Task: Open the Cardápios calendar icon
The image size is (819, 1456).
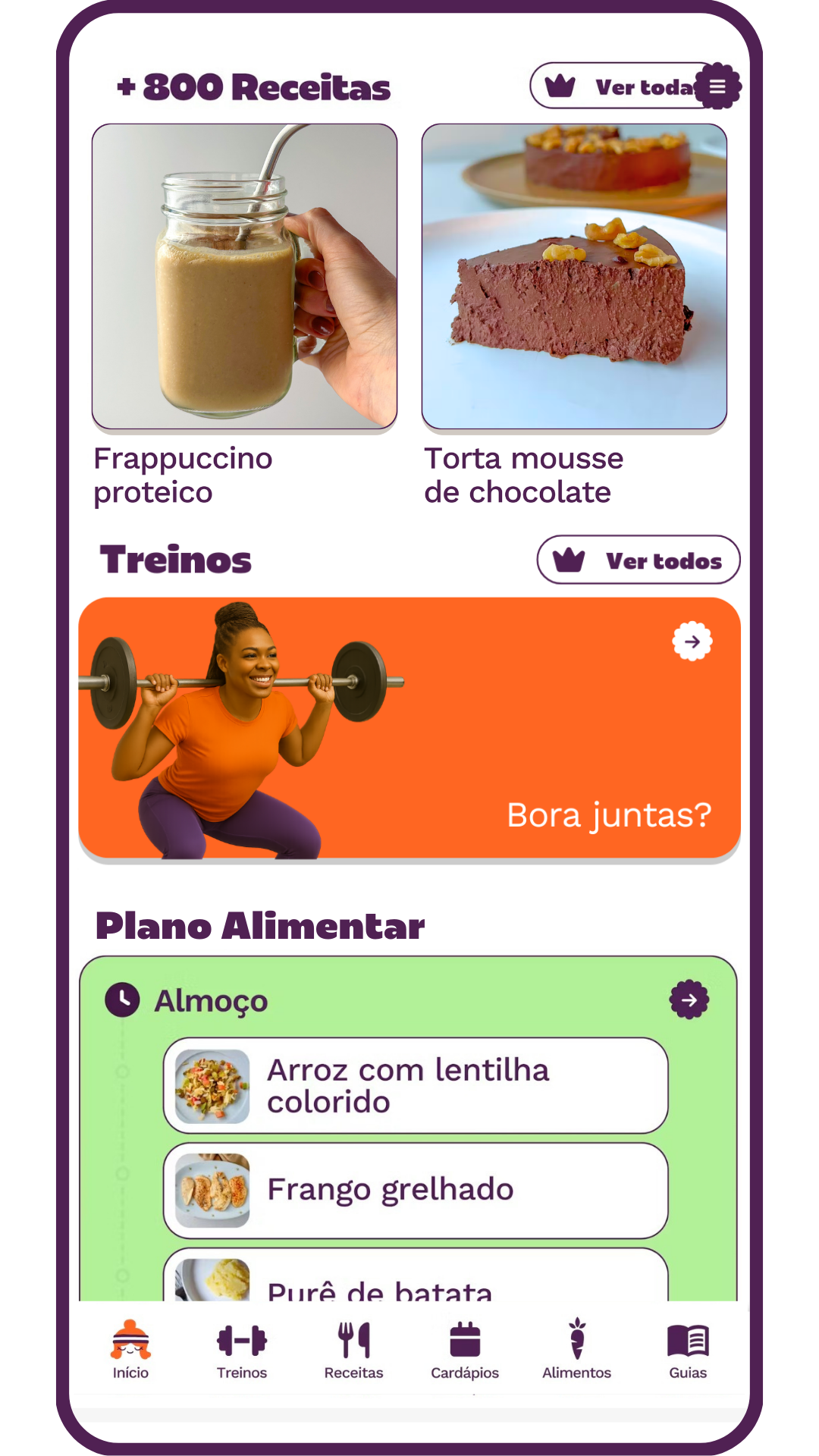Action: tap(465, 1342)
